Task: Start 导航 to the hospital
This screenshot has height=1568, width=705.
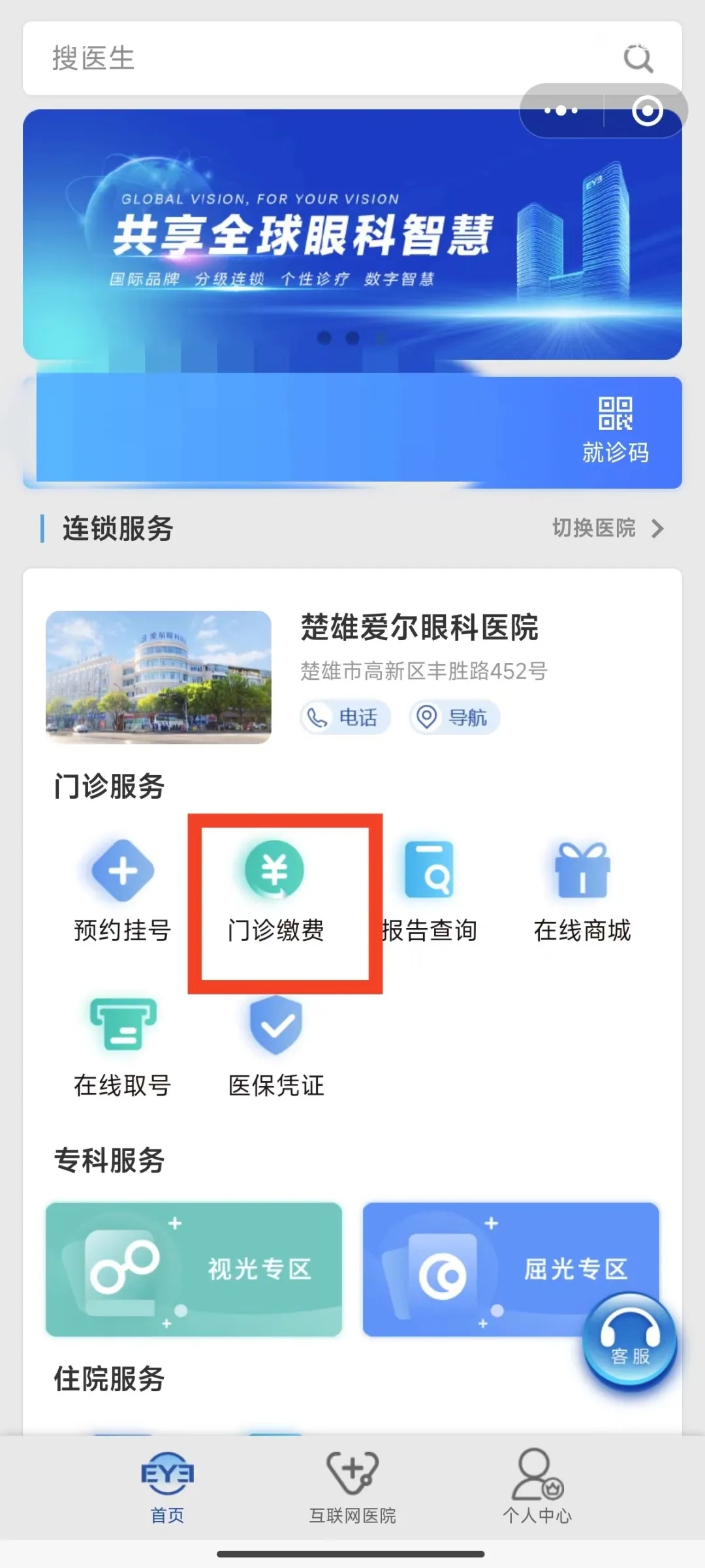Action: [x=455, y=718]
